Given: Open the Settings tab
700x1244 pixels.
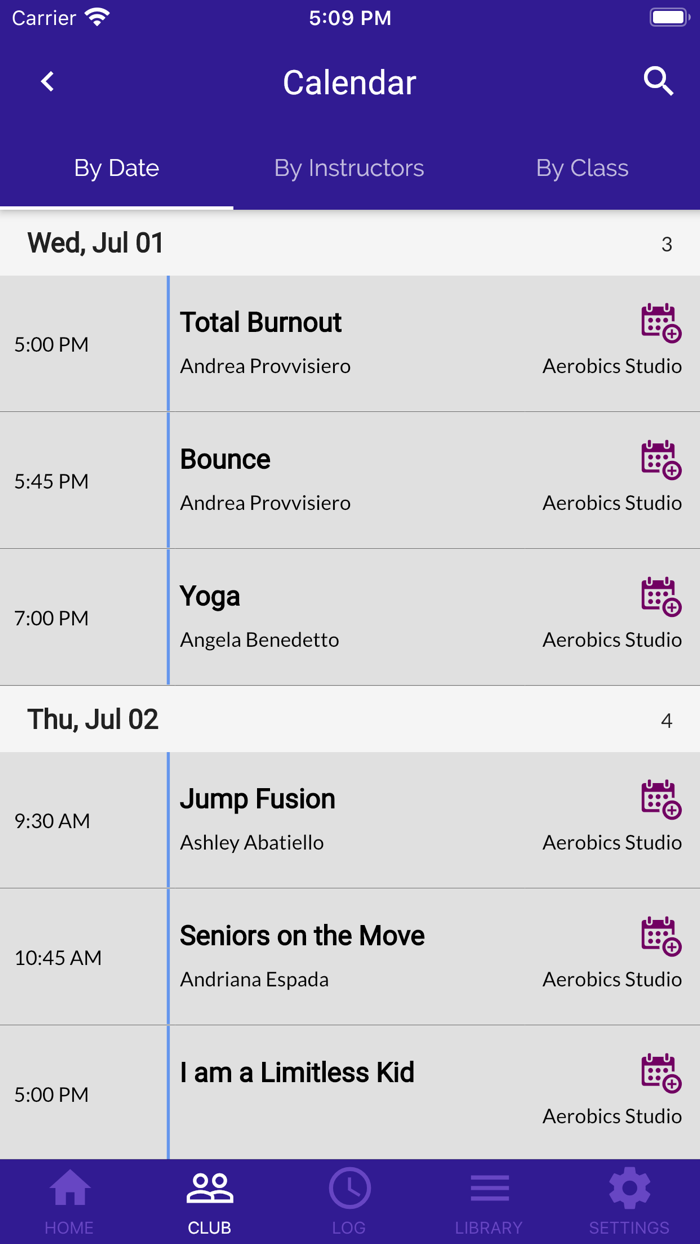Looking at the screenshot, I should click(629, 1201).
